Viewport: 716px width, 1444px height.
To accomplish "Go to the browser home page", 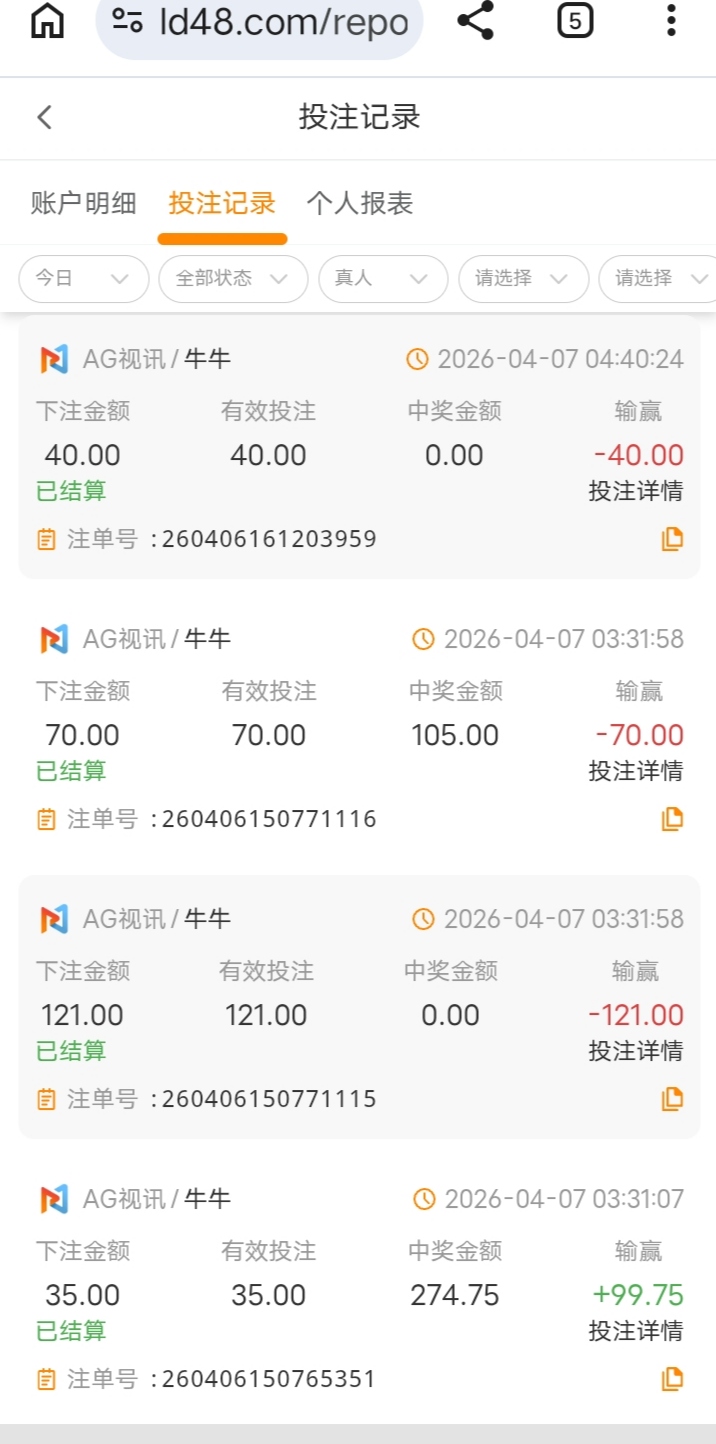I will click(x=47, y=21).
